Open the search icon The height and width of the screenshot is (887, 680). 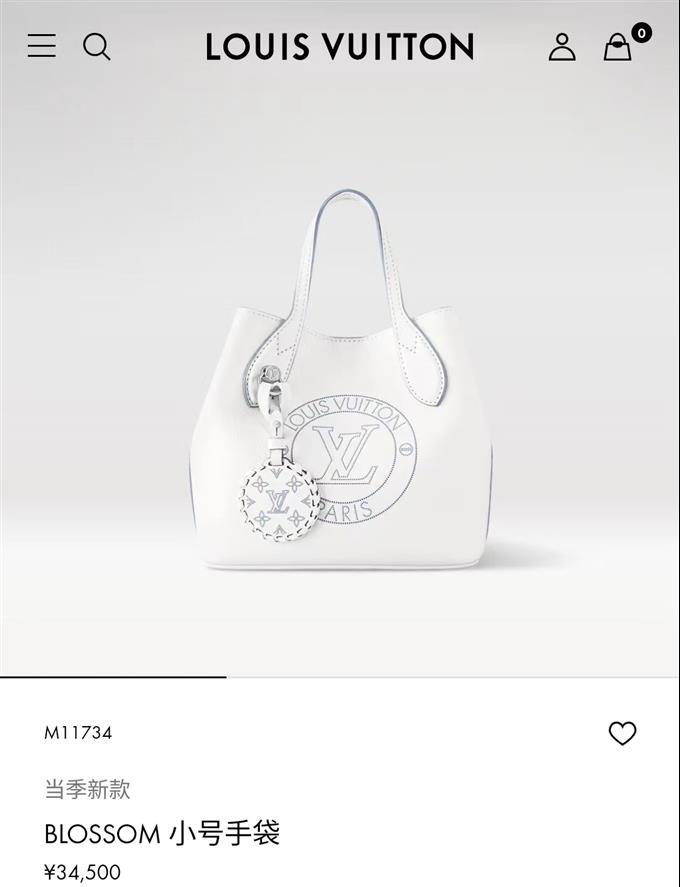coord(96,46)
